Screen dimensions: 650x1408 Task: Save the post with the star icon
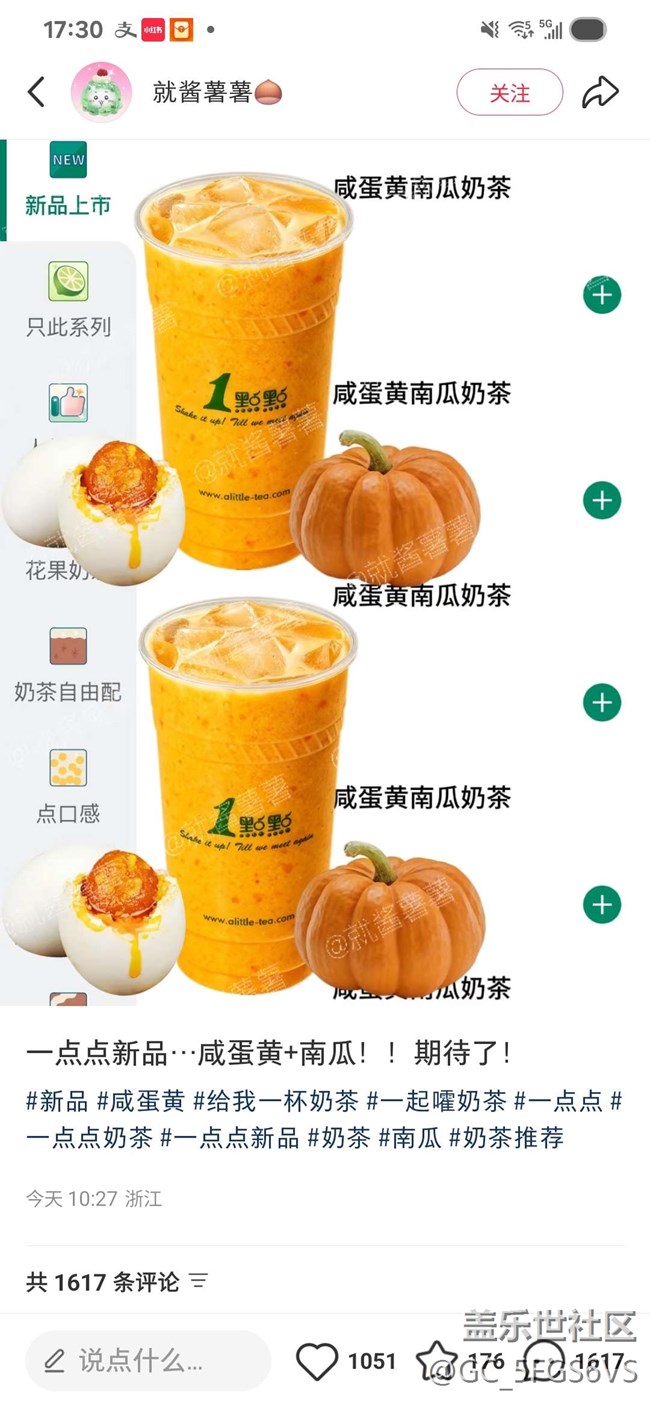[x=436, y=1362]
